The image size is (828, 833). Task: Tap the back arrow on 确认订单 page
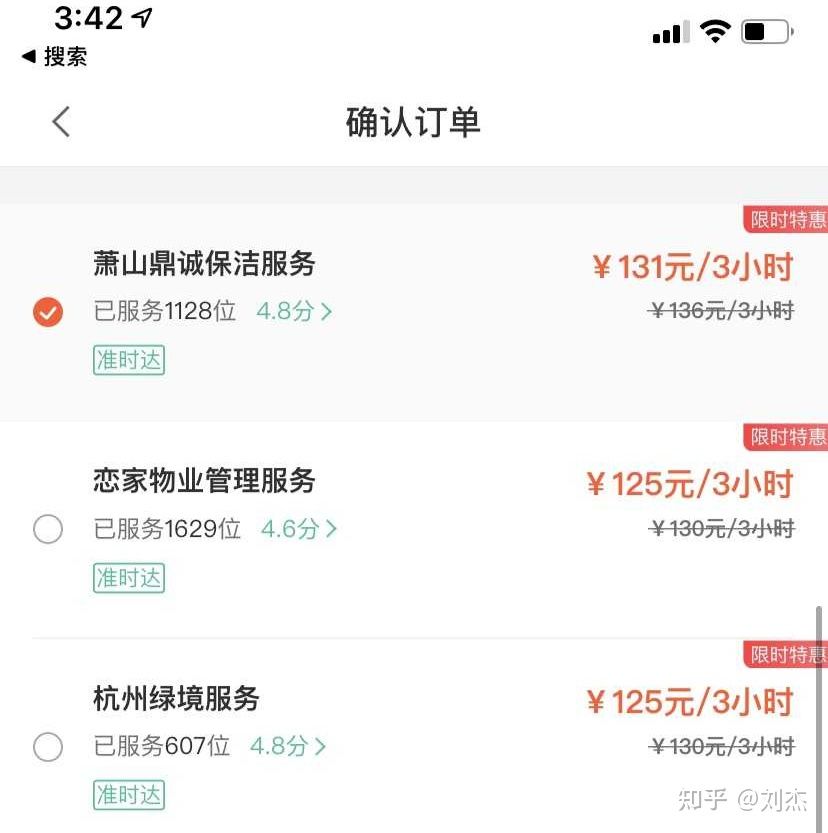point(60,120)
